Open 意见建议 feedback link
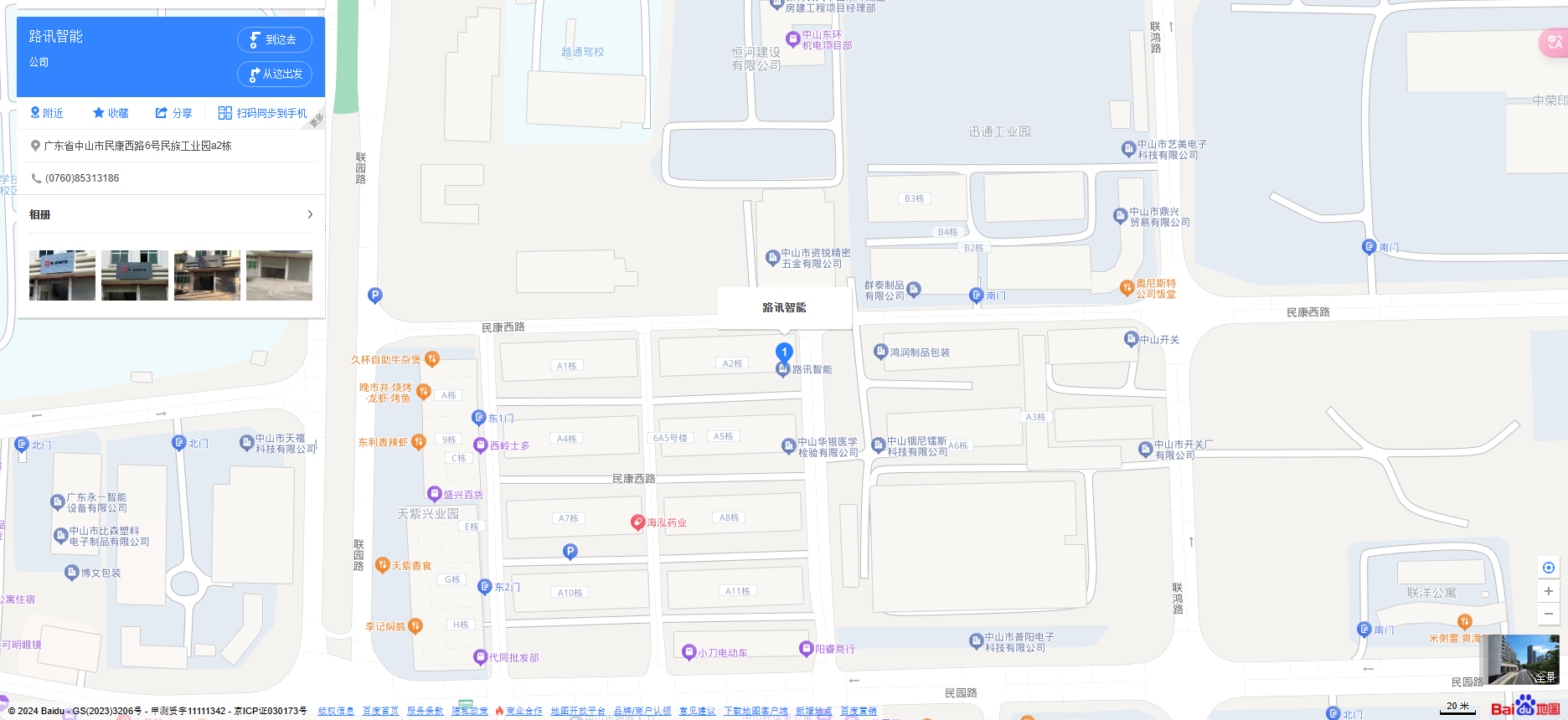 [x=697, y=711]
